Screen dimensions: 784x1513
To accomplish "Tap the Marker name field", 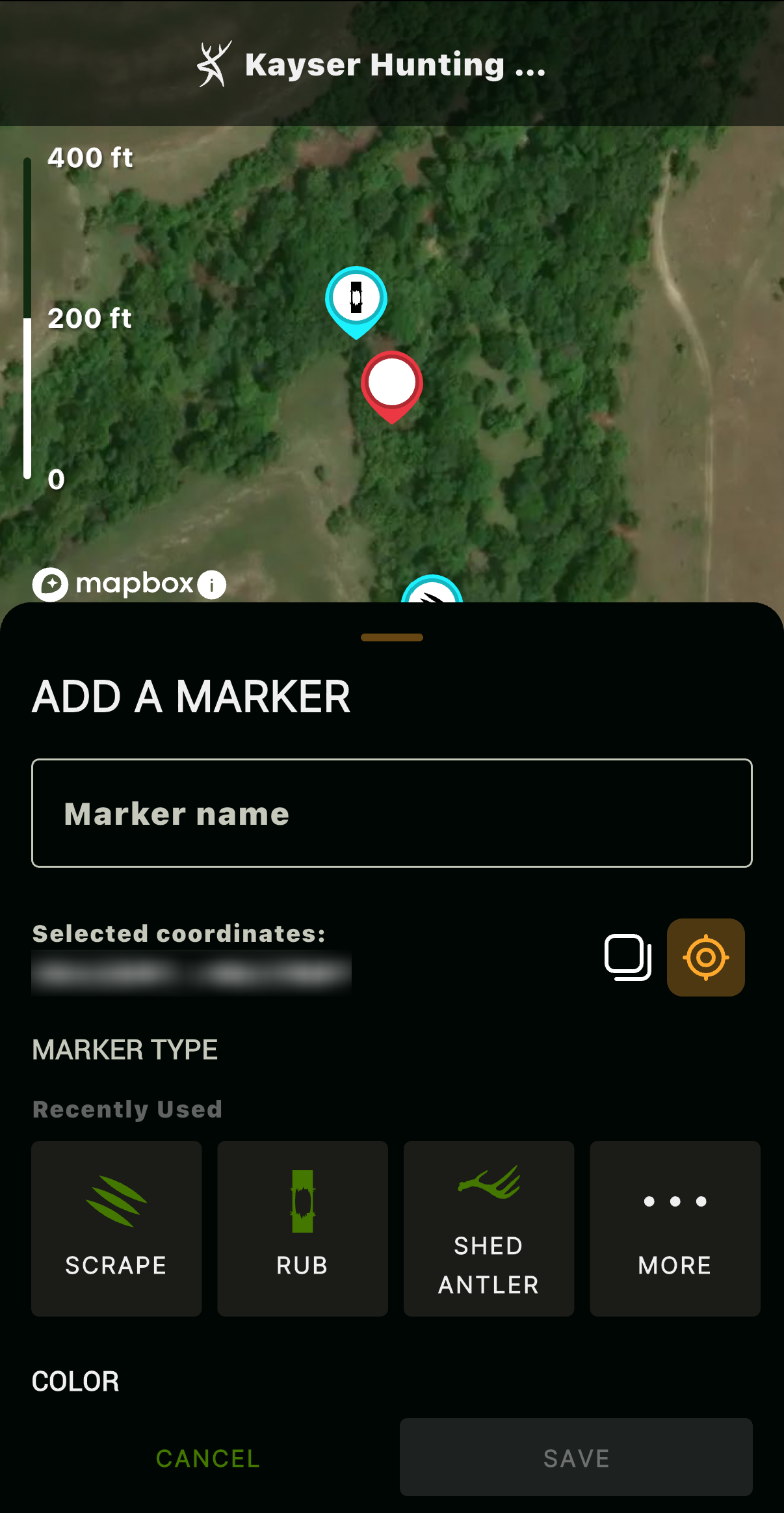I will (x=392, y=813).
